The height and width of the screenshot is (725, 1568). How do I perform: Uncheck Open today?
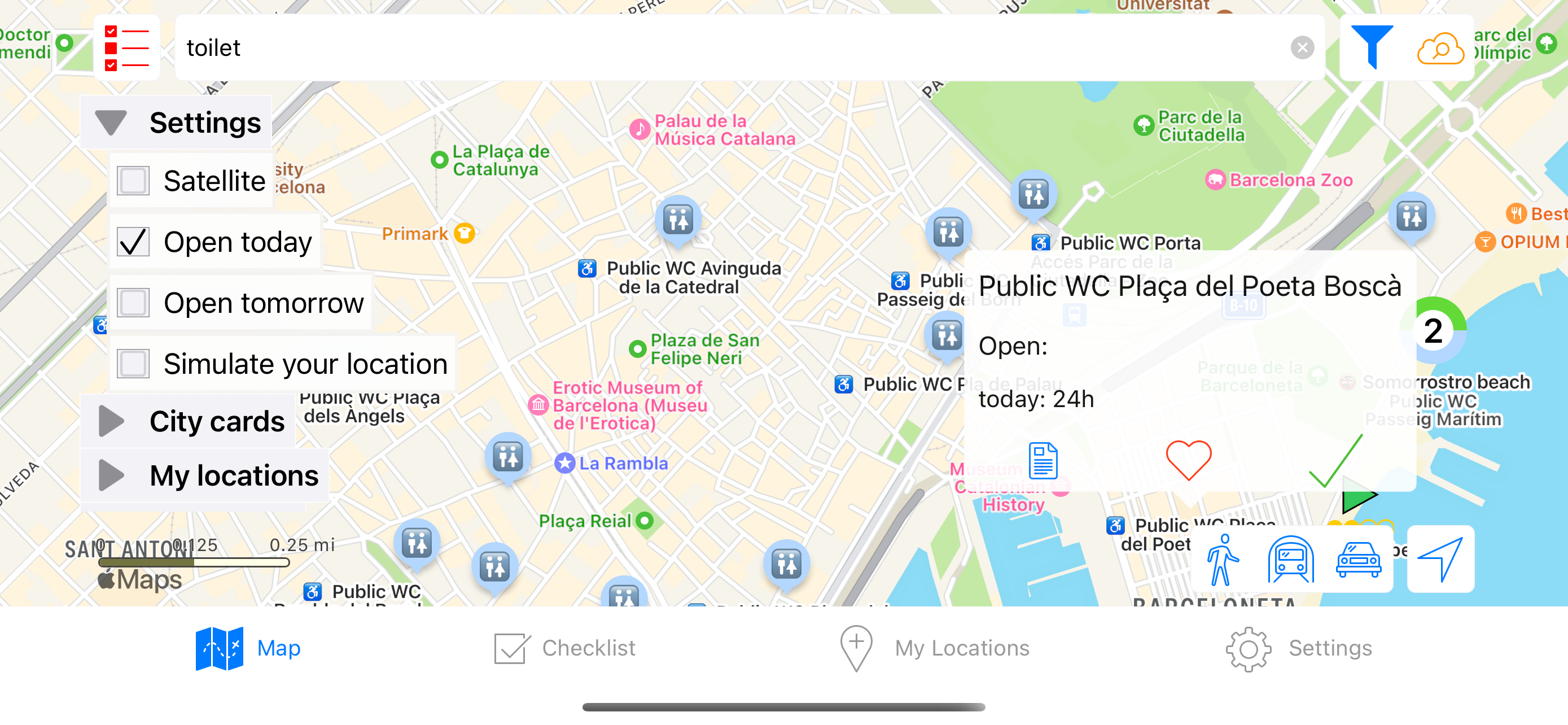coord(133,242)
